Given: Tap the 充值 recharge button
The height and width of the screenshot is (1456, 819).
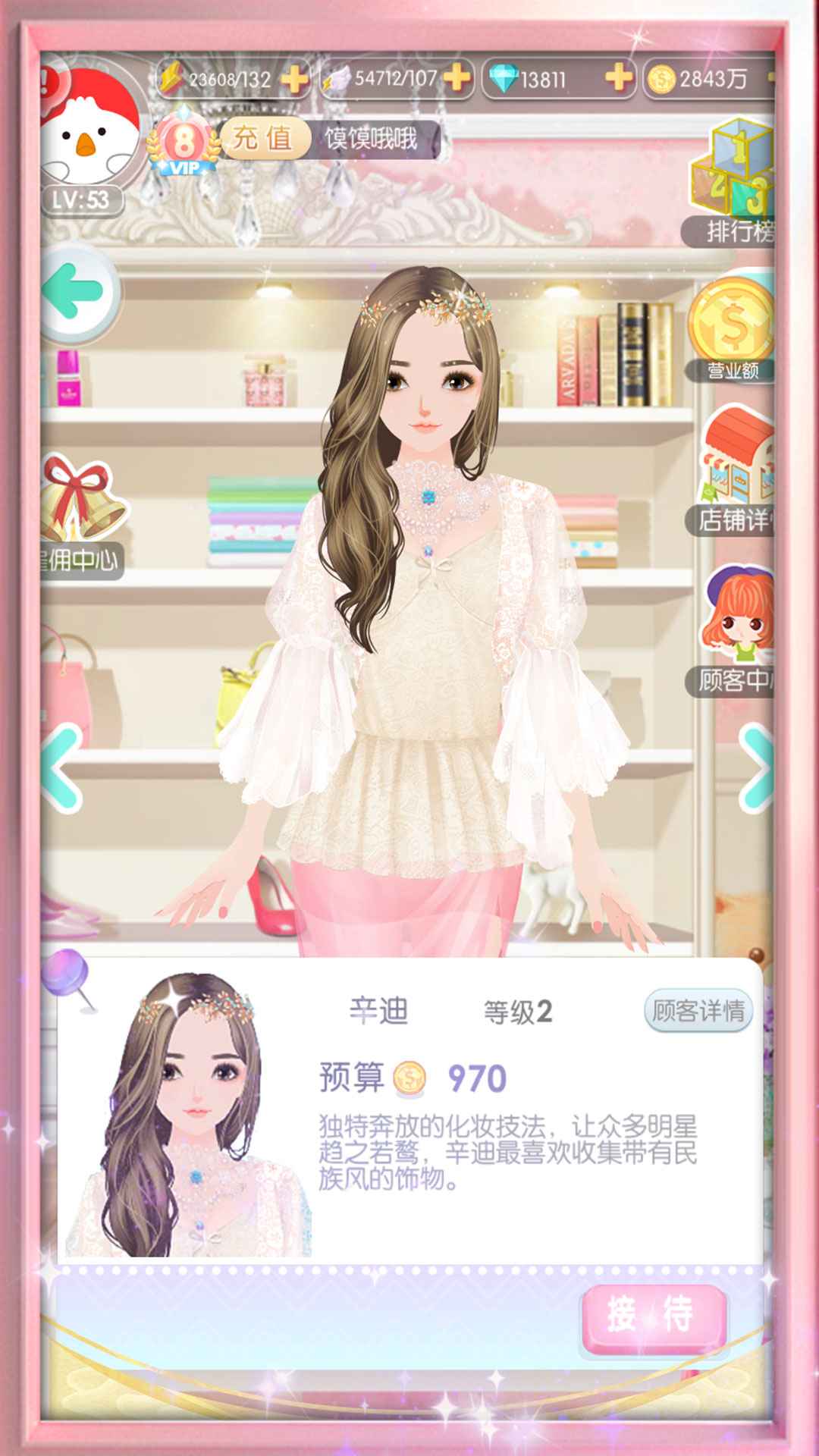Looking at the screenshot, I should (x=262, y=138).
